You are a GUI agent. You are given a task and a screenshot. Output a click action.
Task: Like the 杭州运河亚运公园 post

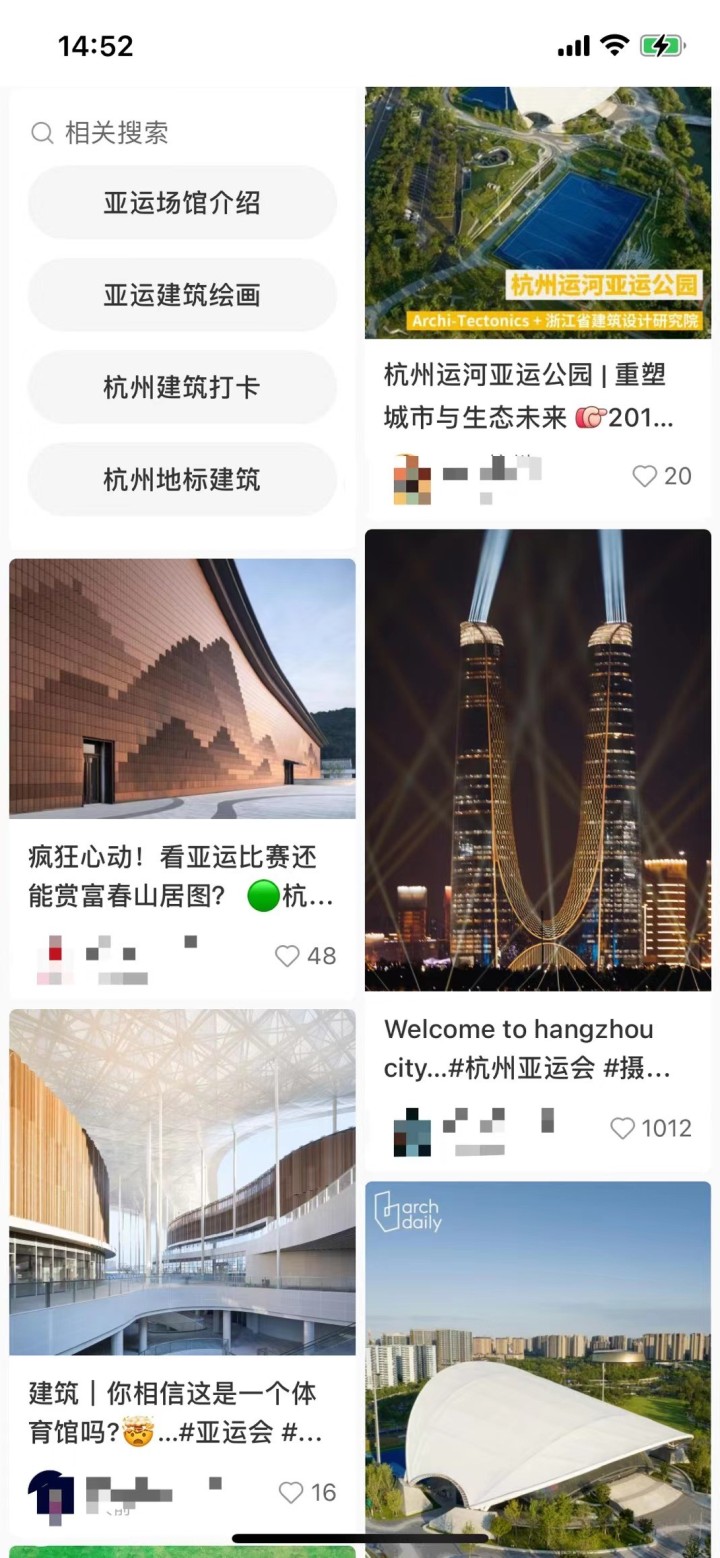[645, 476]
